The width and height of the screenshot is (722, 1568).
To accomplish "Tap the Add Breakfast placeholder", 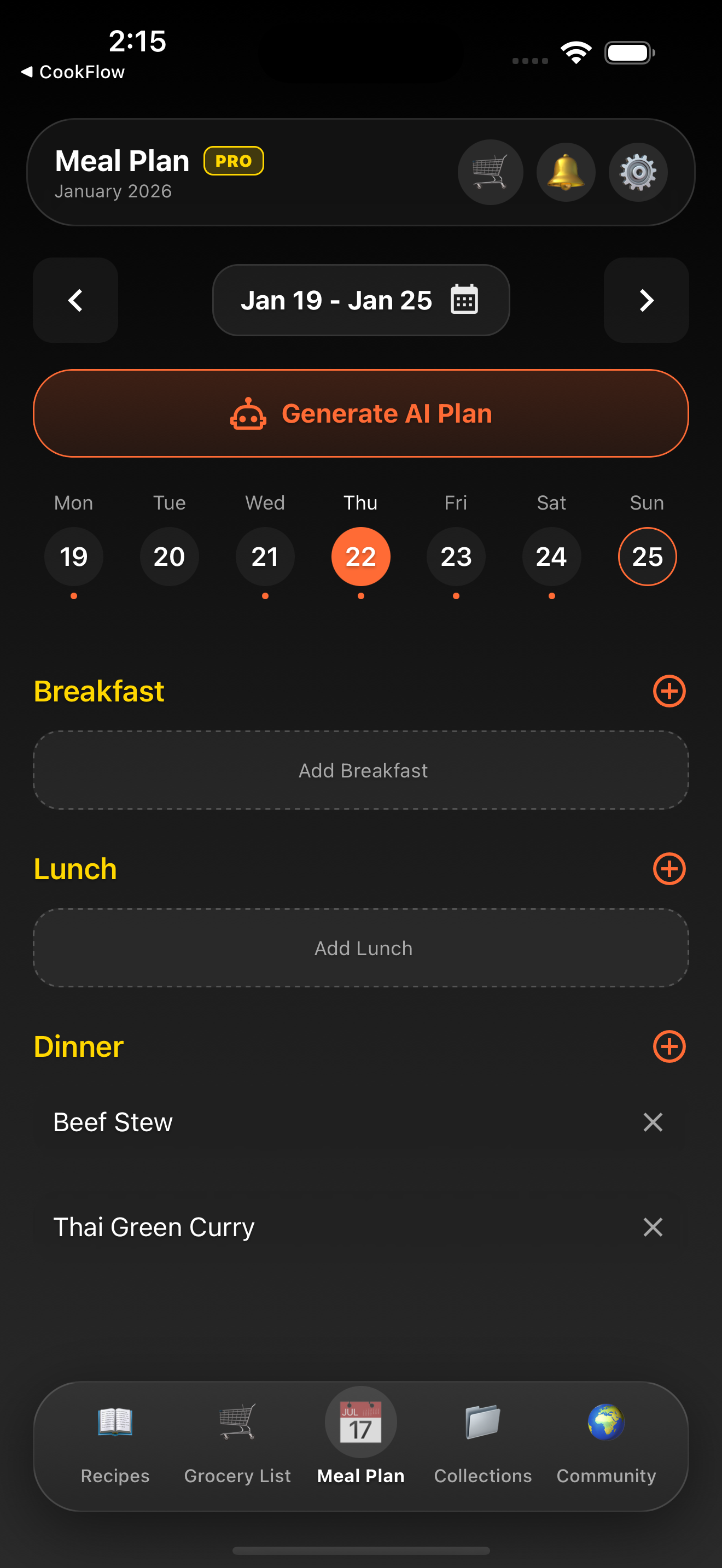I will click(x=360, y=770).
